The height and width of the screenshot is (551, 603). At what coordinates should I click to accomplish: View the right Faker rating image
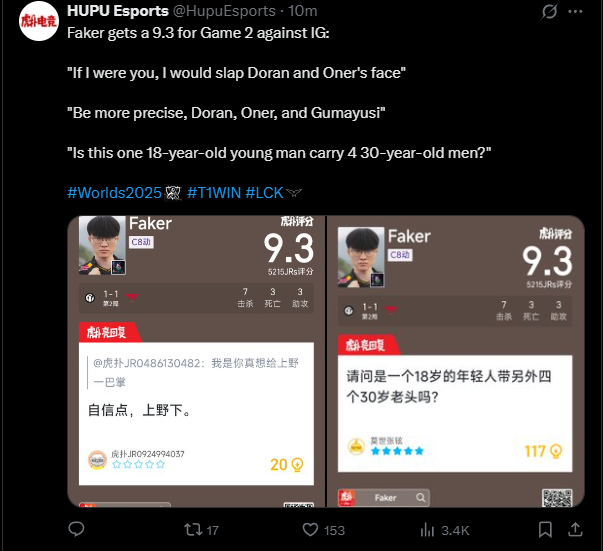coord(456,360)
